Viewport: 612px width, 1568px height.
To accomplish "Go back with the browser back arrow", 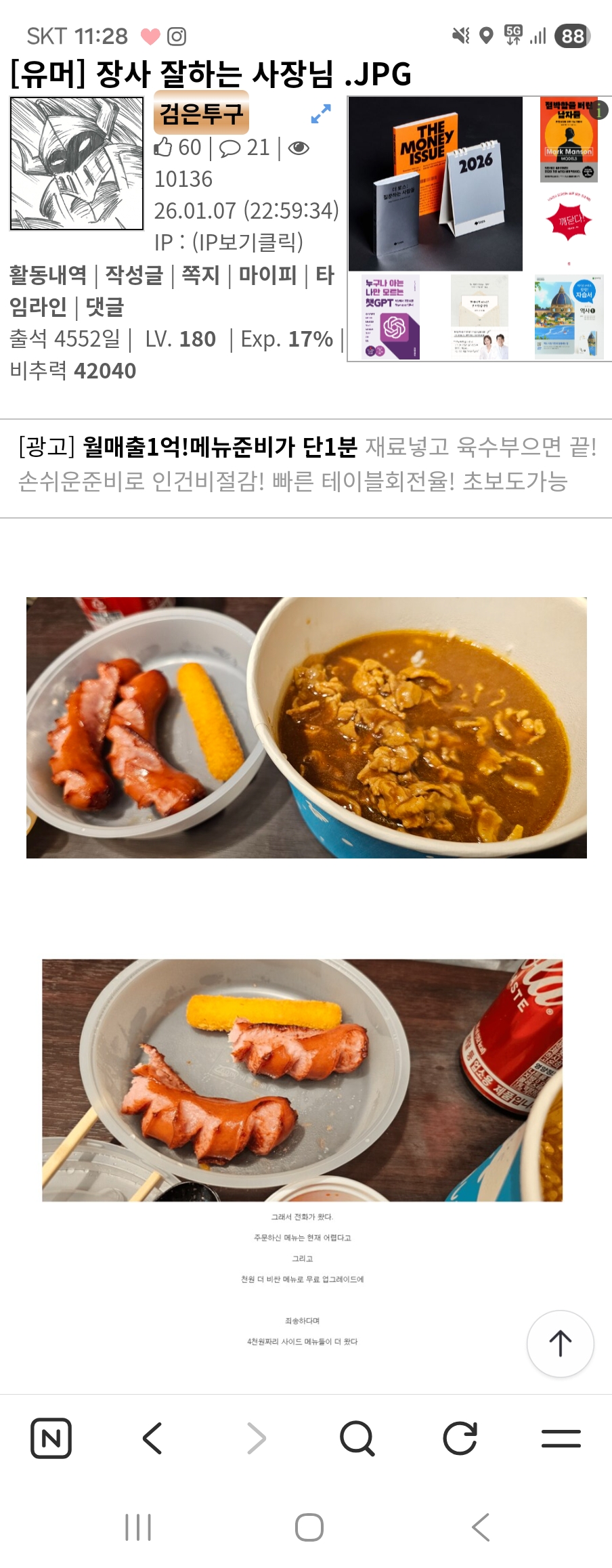I will 153,1438.
